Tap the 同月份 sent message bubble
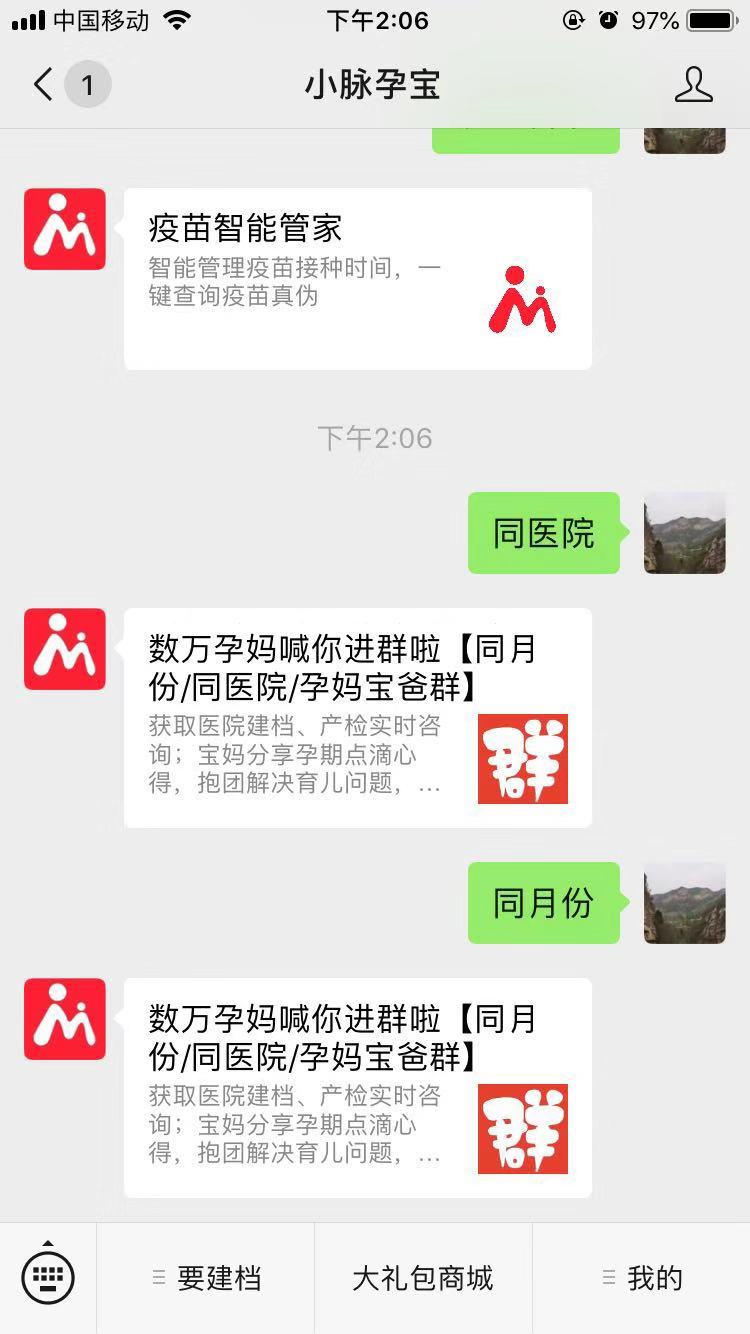 coord(543,903)
